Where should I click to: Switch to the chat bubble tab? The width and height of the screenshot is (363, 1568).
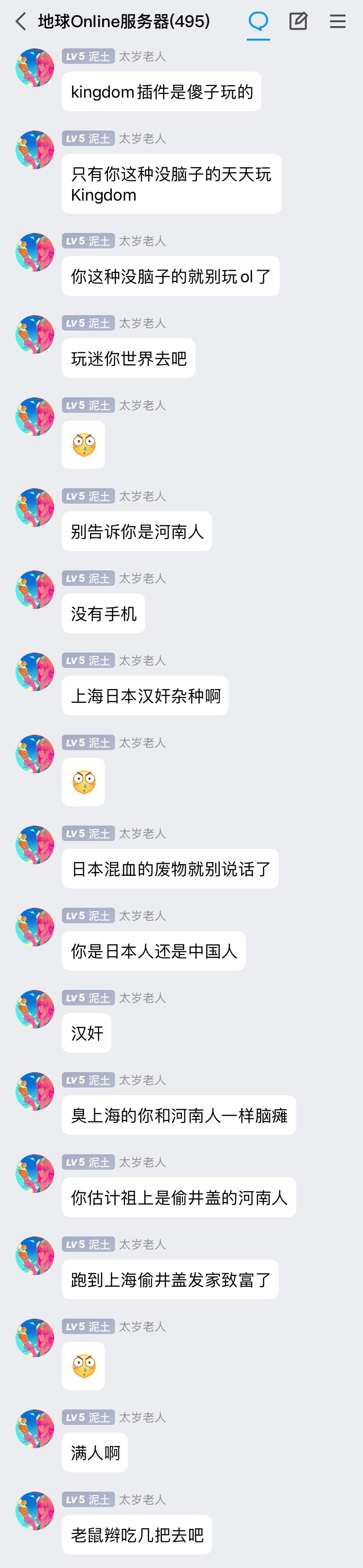point(258,22)
